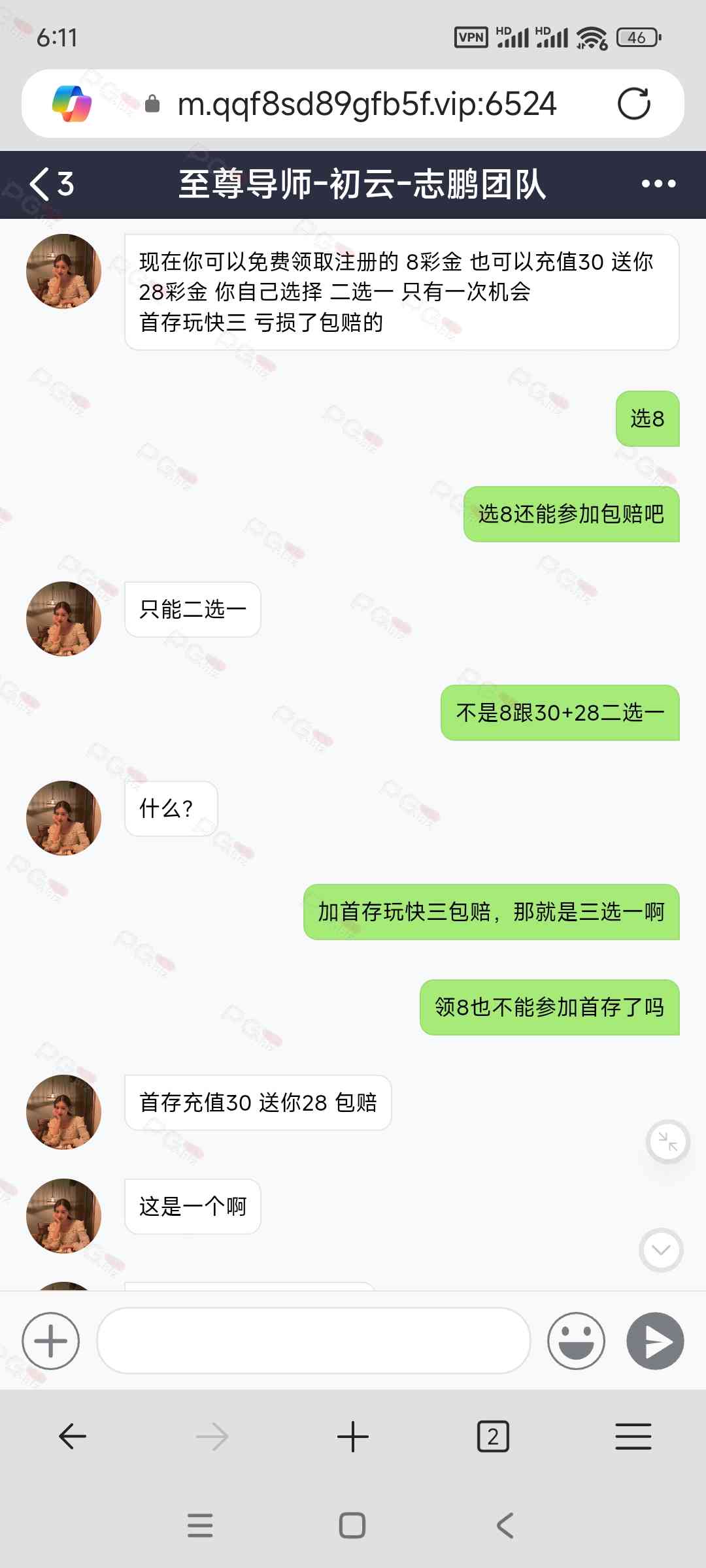Navigate back in the browser toolbar
This screenshot has width=706, height=1568.
coord(73,1437)
